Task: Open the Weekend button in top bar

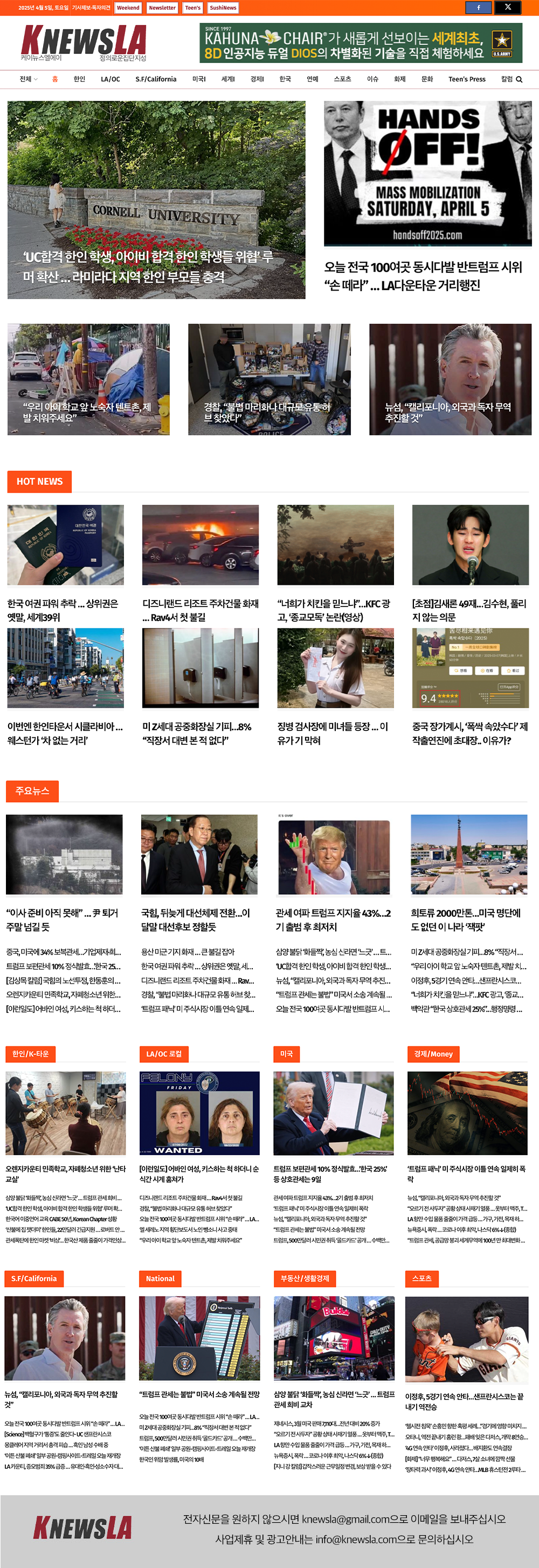Action: (128, 8)
